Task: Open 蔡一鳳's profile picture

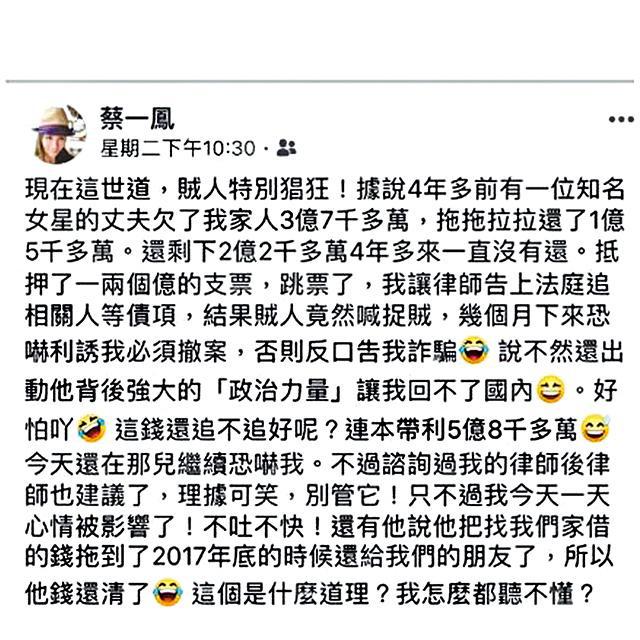Action: [59, 132]
